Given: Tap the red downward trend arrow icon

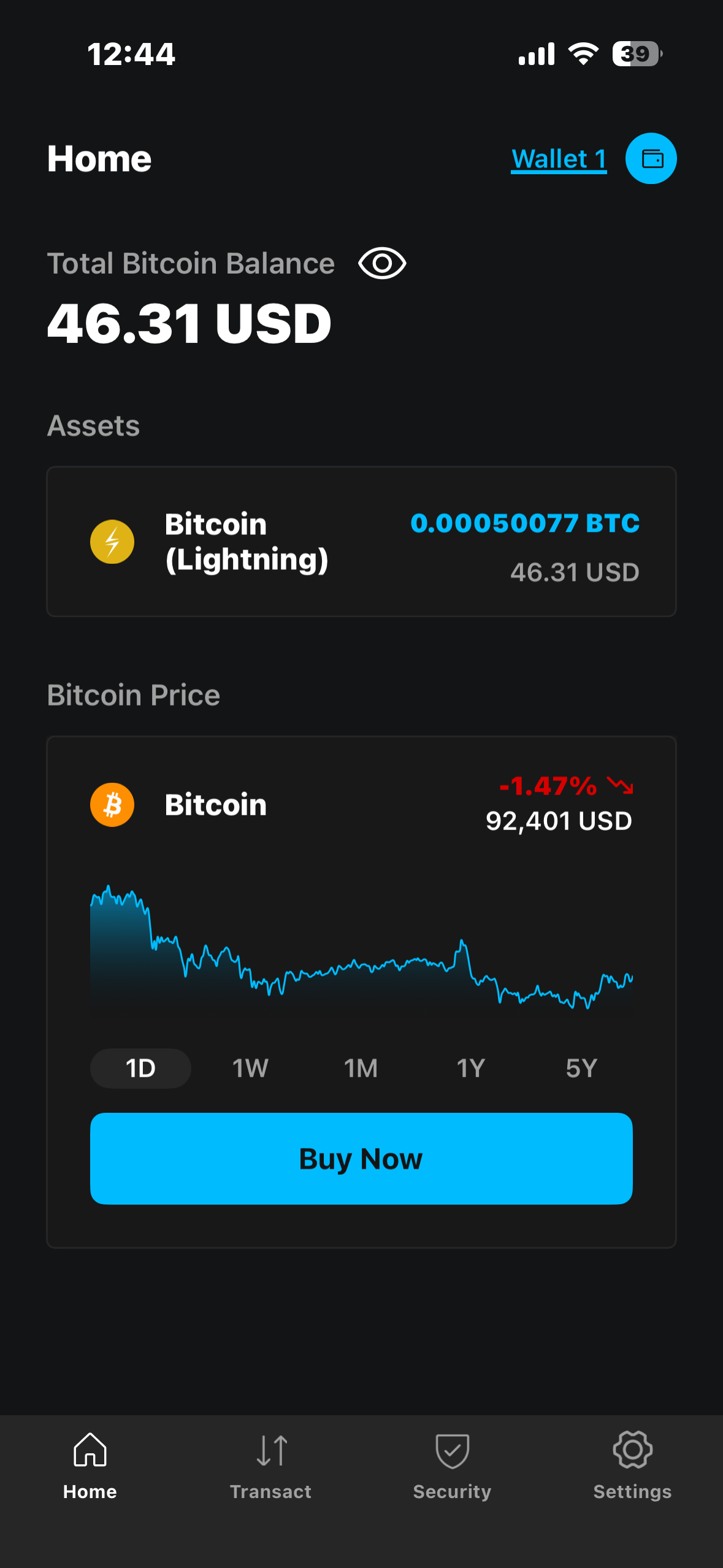Looking at the screenshot, I should click(620, 787).
